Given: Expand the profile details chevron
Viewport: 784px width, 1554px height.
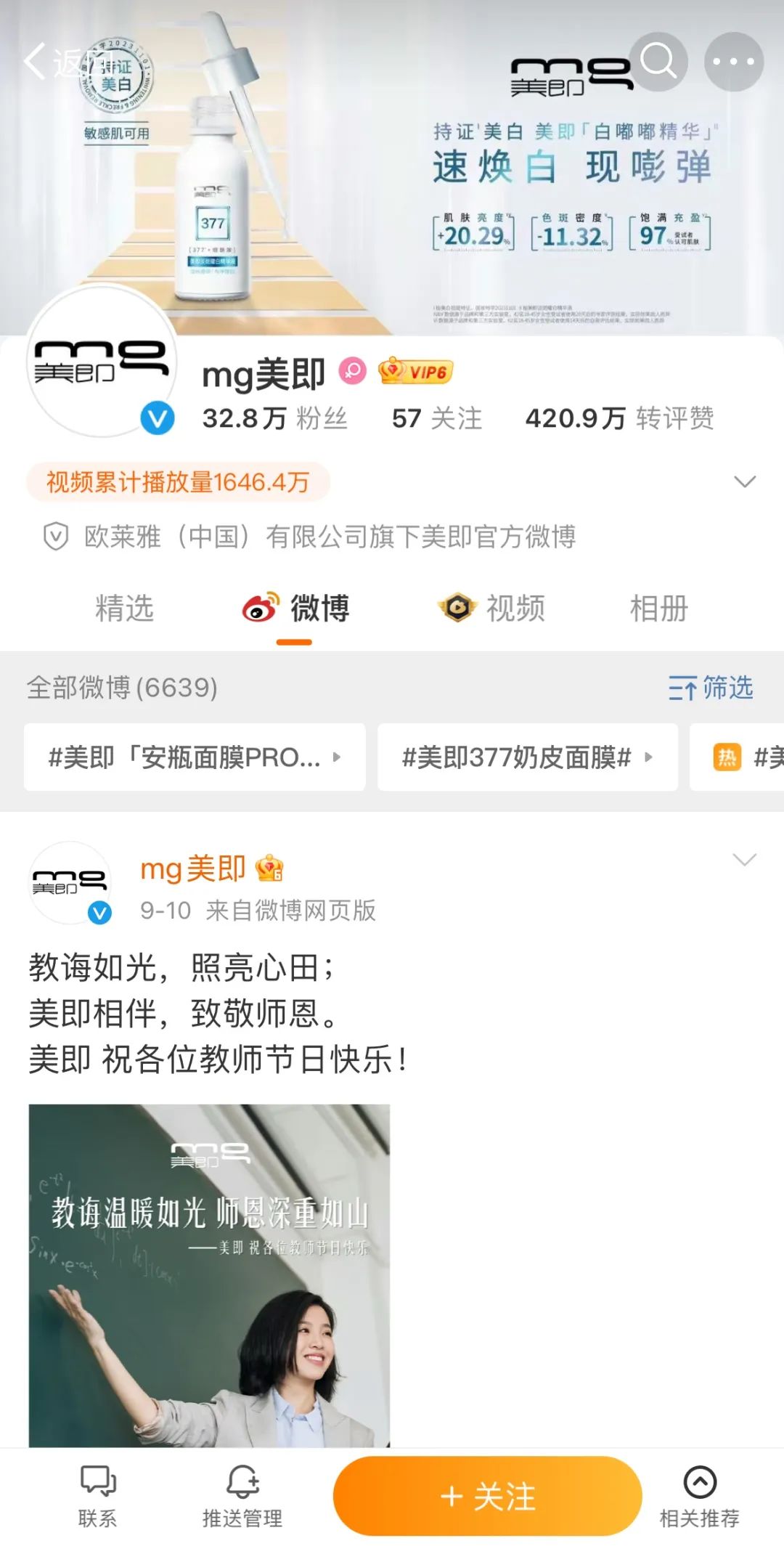Looking at the screenshot, I should pos(745,481).
